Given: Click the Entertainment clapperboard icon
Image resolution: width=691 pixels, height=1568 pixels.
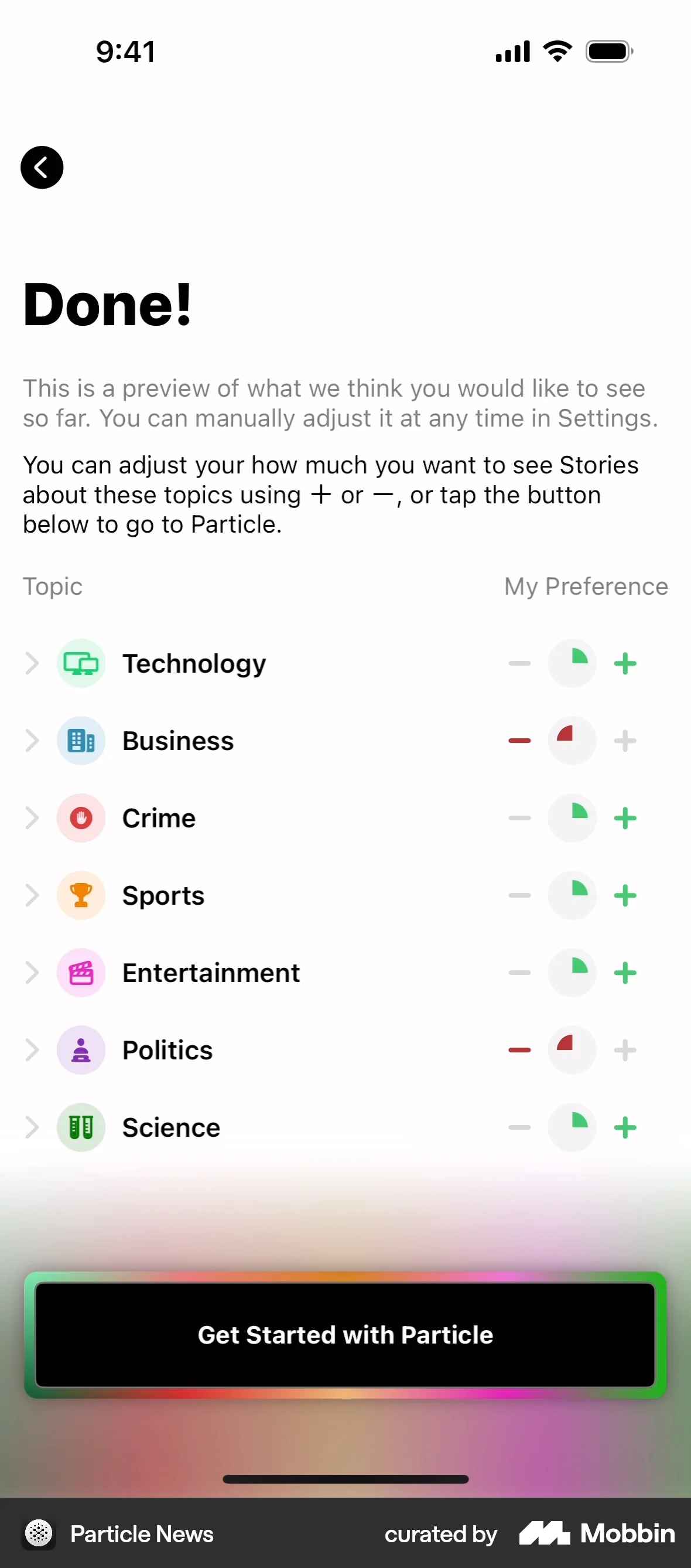Looking at the screenshot, I should click(x=81, y=973).
